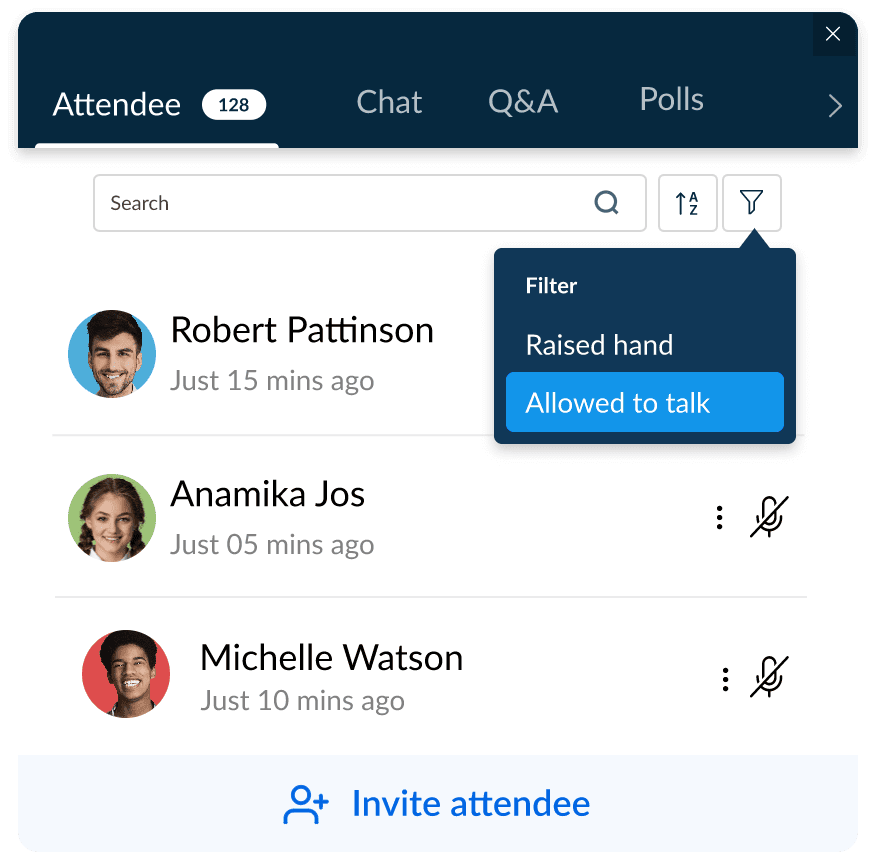Switch to the Chat tab
The image size is (876, 852).
pos(389,102)
